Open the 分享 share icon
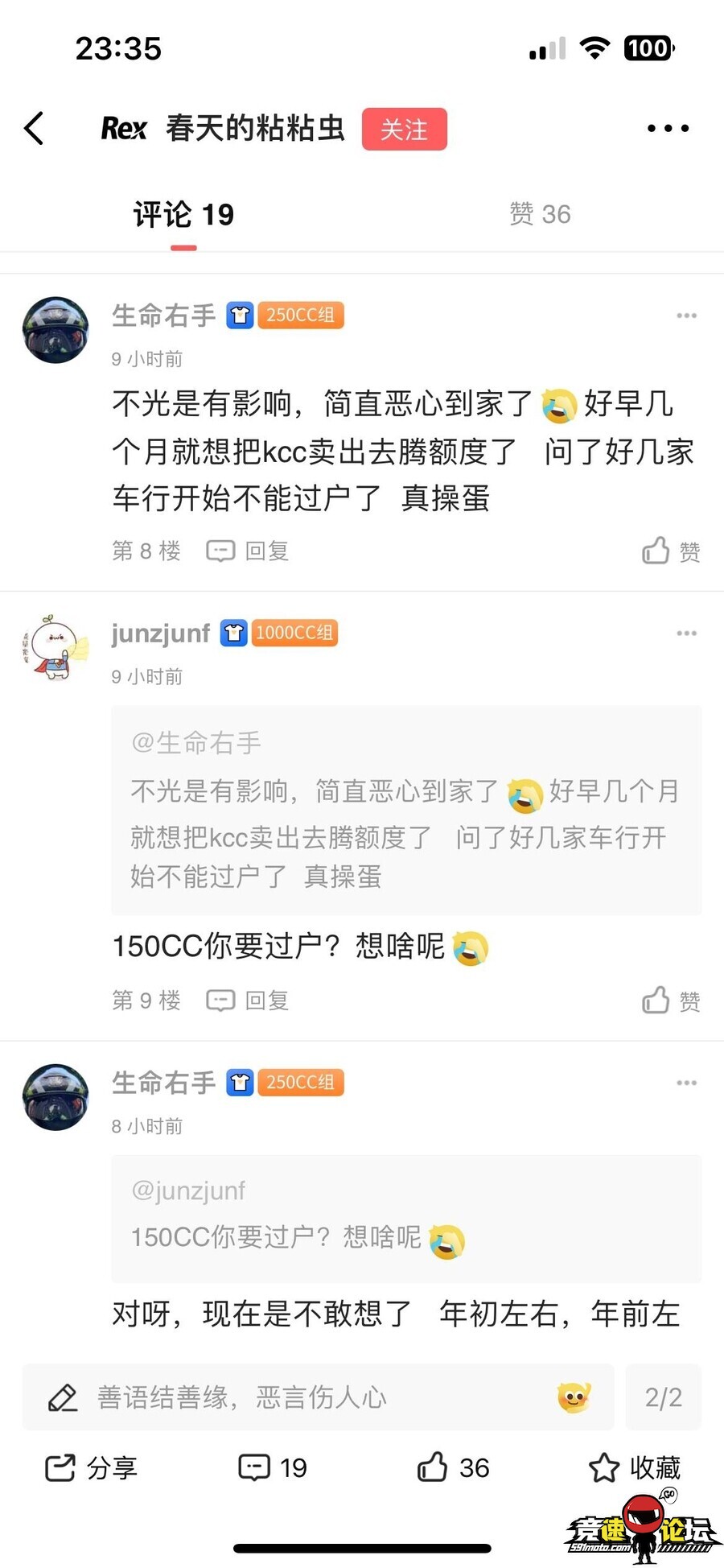The width and height of the screenshot is (724, 1568). pos(90,1467)
